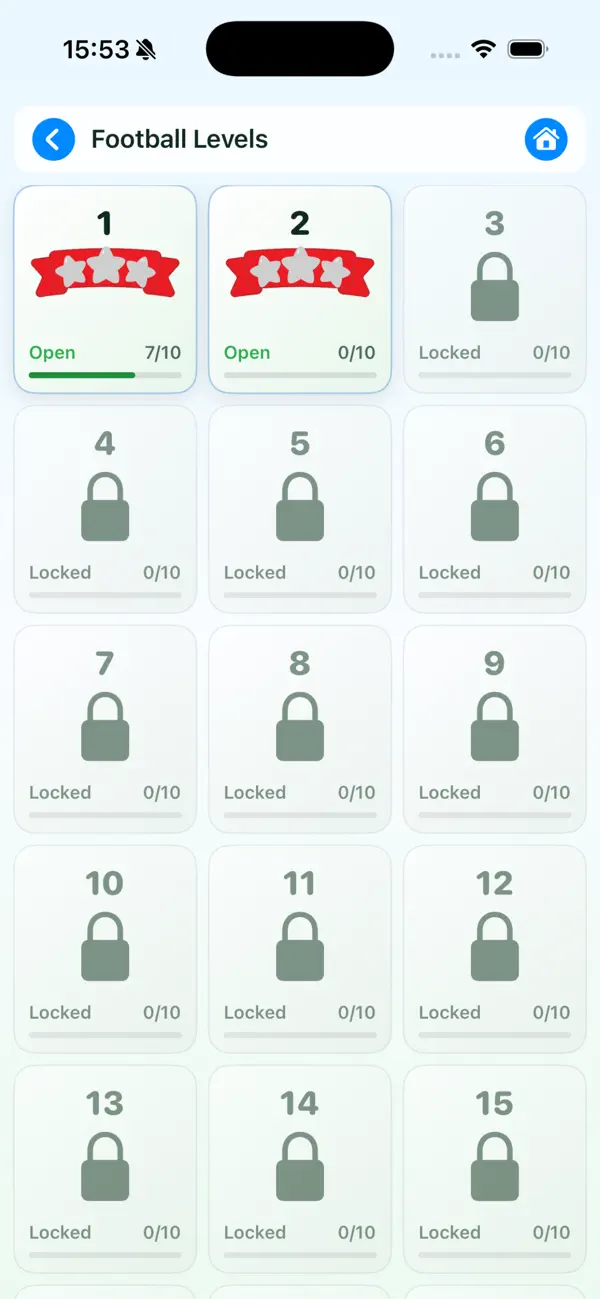Select locked level 11
Screen dimensions: 600x1299
(x=300, y=949)
